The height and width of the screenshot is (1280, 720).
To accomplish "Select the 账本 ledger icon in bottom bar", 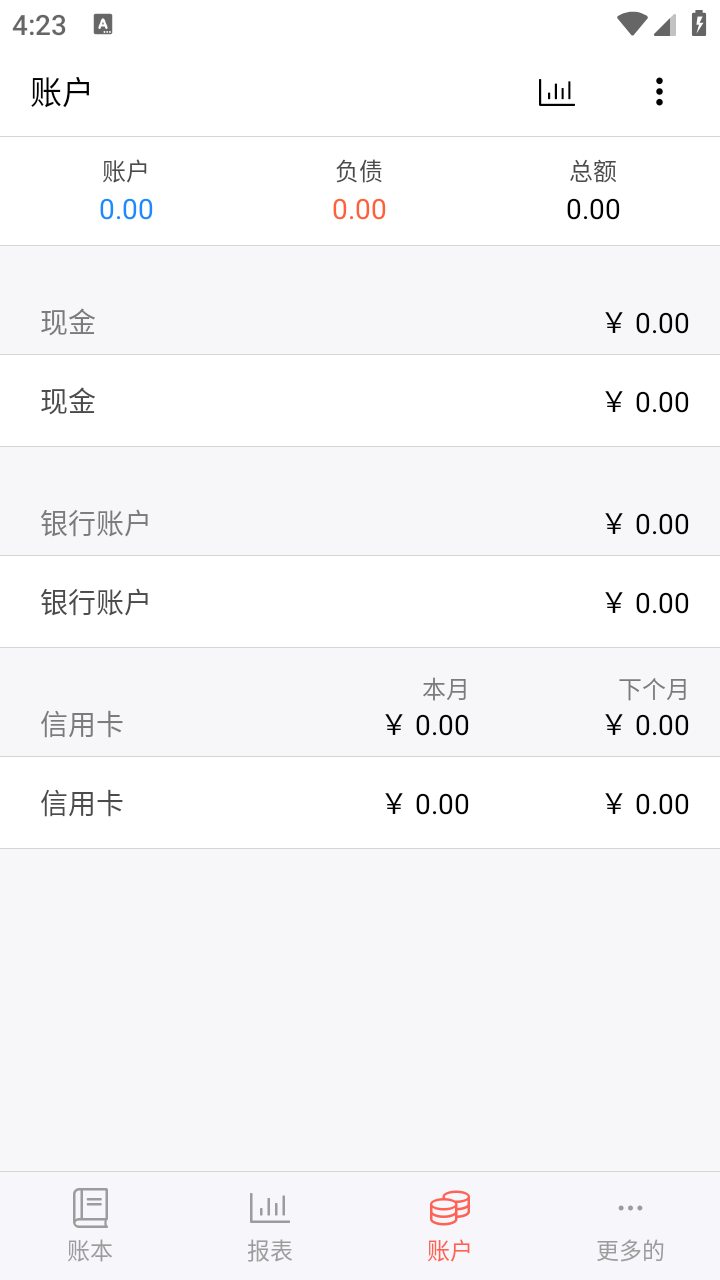I will click(90, 1207).
